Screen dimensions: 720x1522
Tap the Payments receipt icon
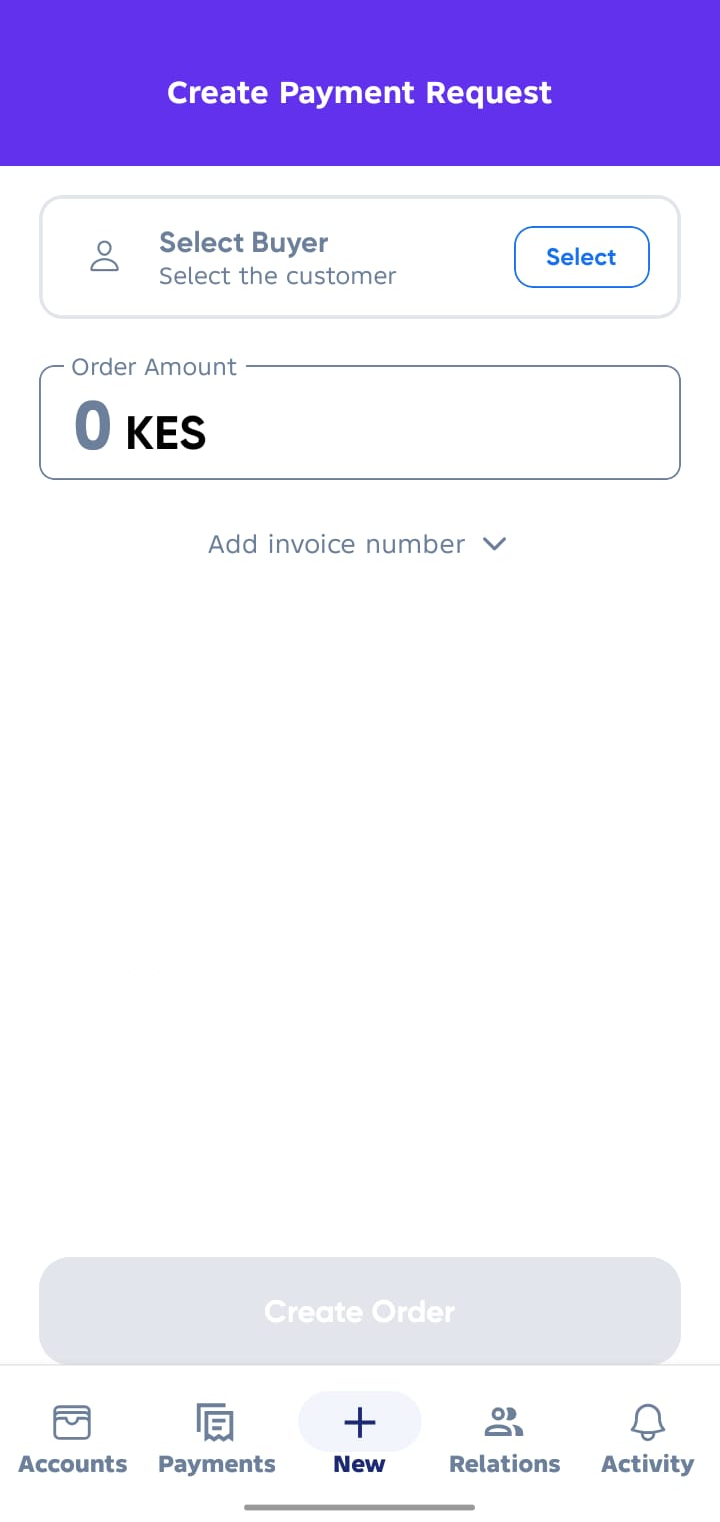tap(216, 1421)
